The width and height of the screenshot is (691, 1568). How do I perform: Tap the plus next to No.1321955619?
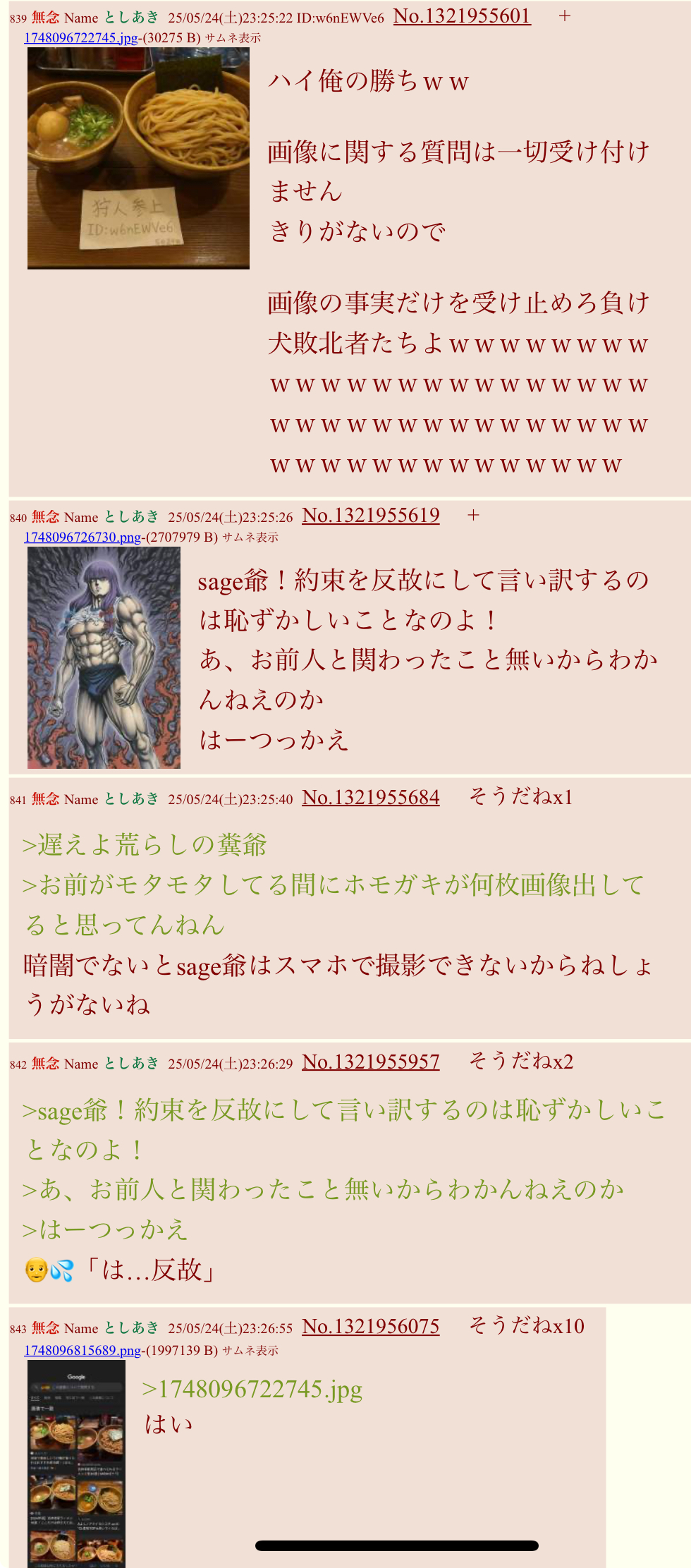[x=473, y=516]
